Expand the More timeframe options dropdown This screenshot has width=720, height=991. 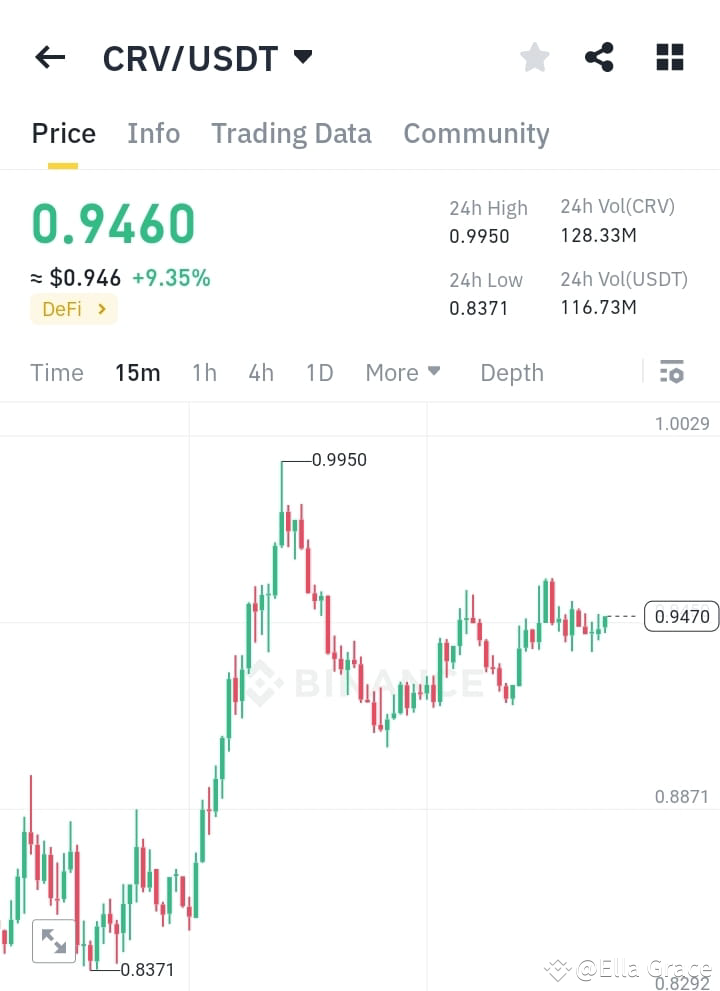402,372
